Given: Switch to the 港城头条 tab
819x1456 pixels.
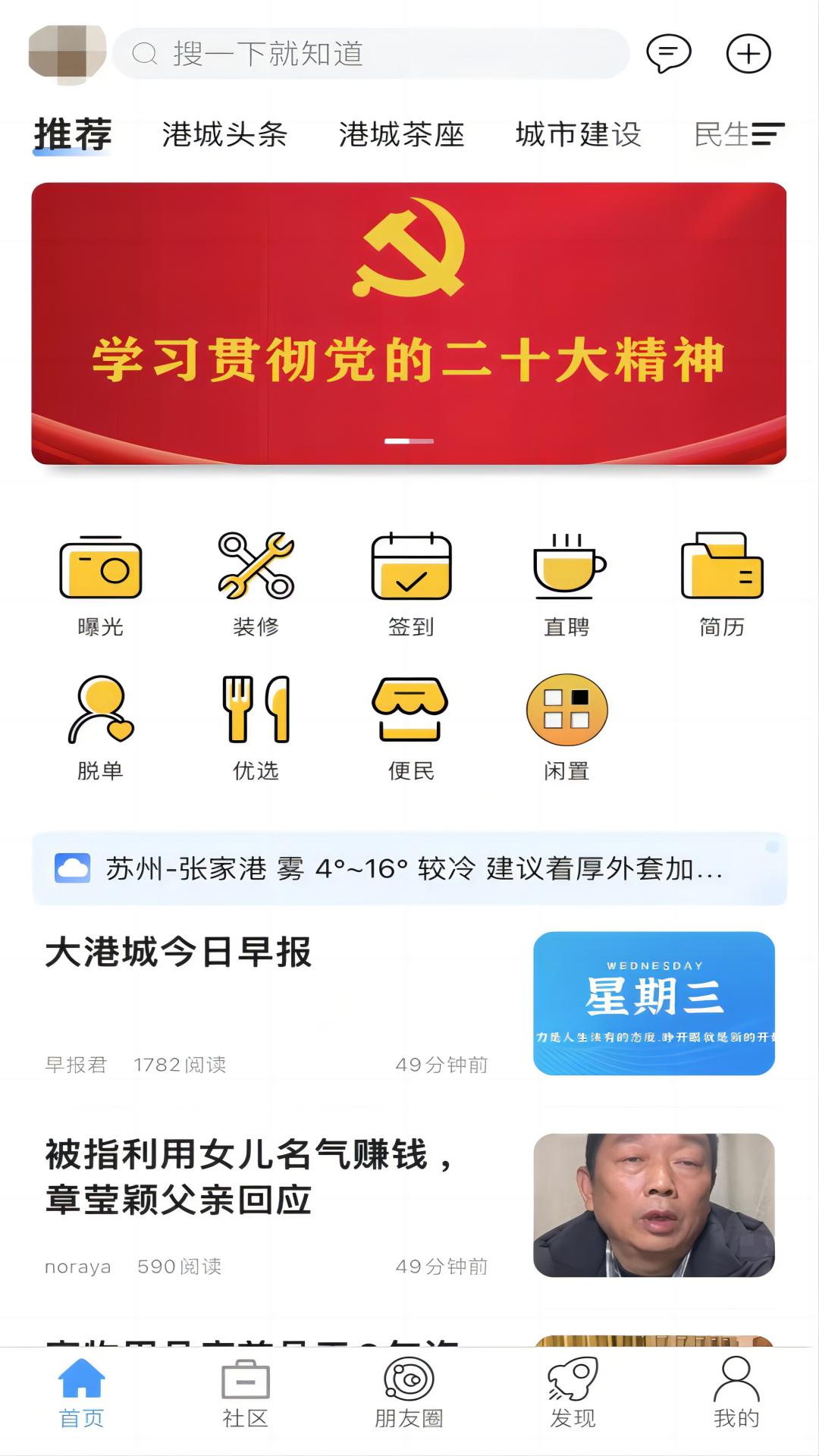Looking at the screenshot, I should (x=224, y=135).
